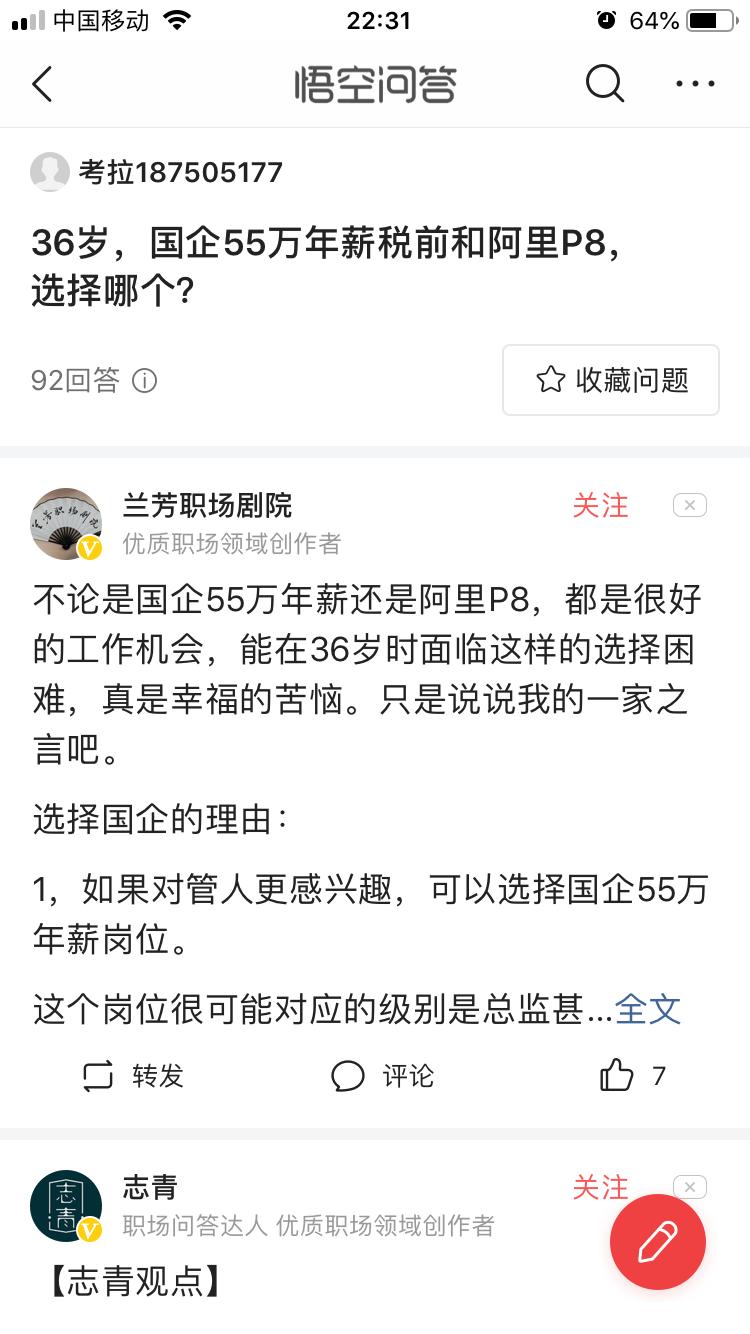
Task: Star the question via 收藏问题
Action: click(611, 380)
